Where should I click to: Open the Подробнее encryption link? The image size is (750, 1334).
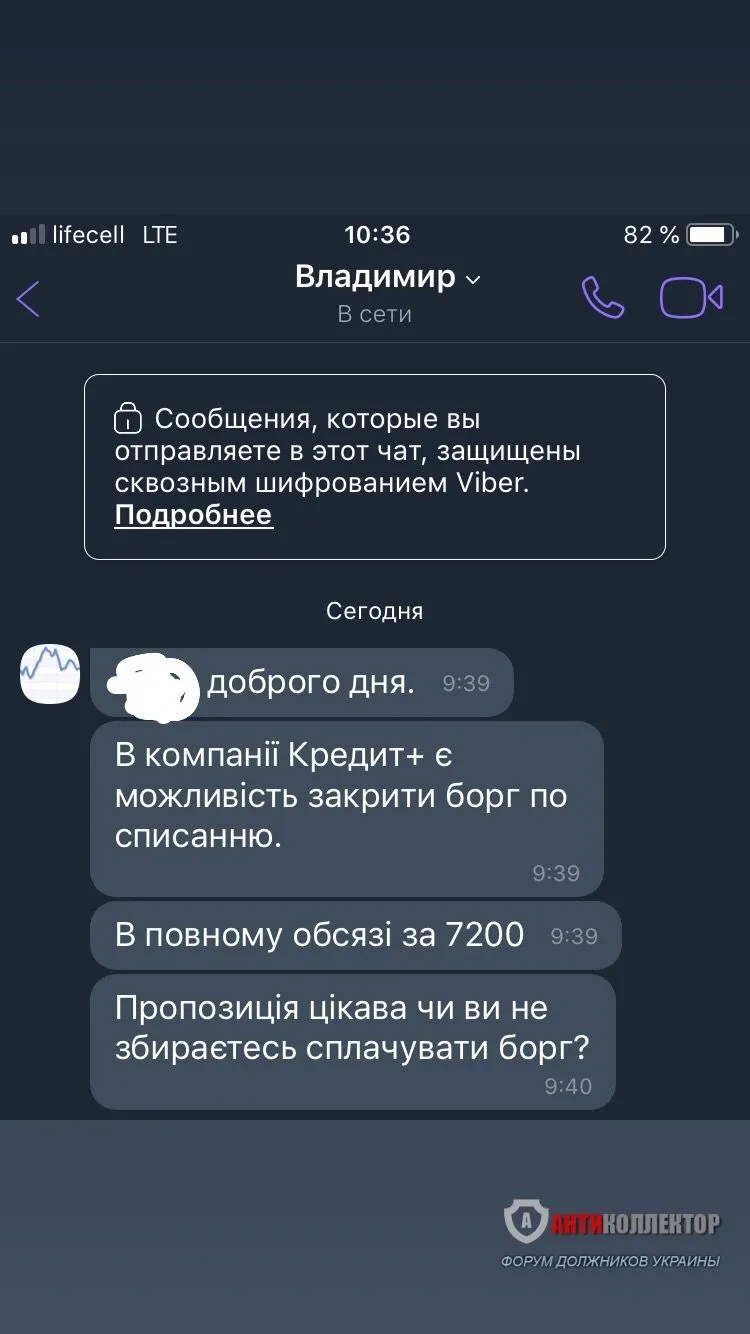[194, 515]
